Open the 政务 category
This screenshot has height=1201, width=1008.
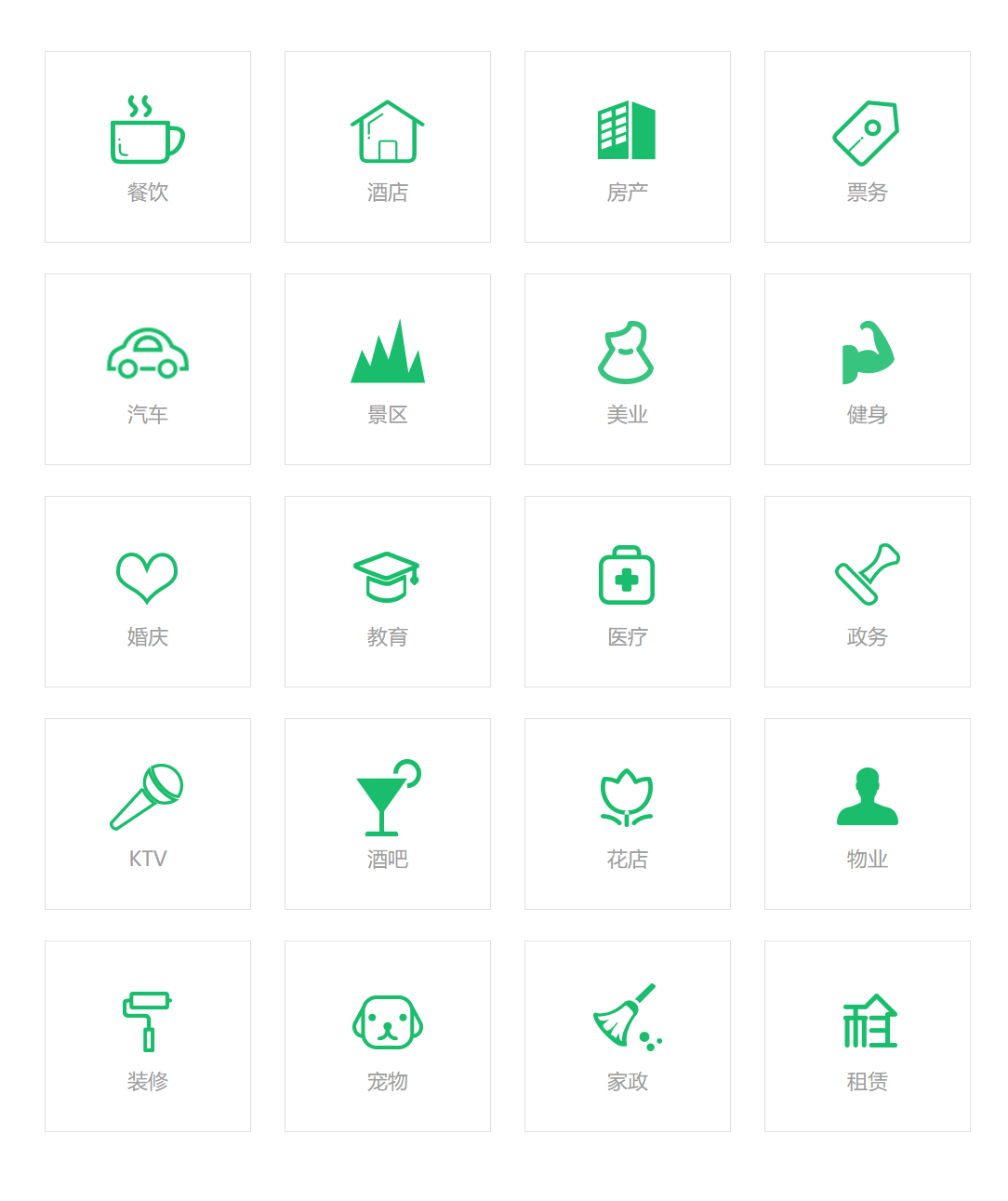click(868, 592)
